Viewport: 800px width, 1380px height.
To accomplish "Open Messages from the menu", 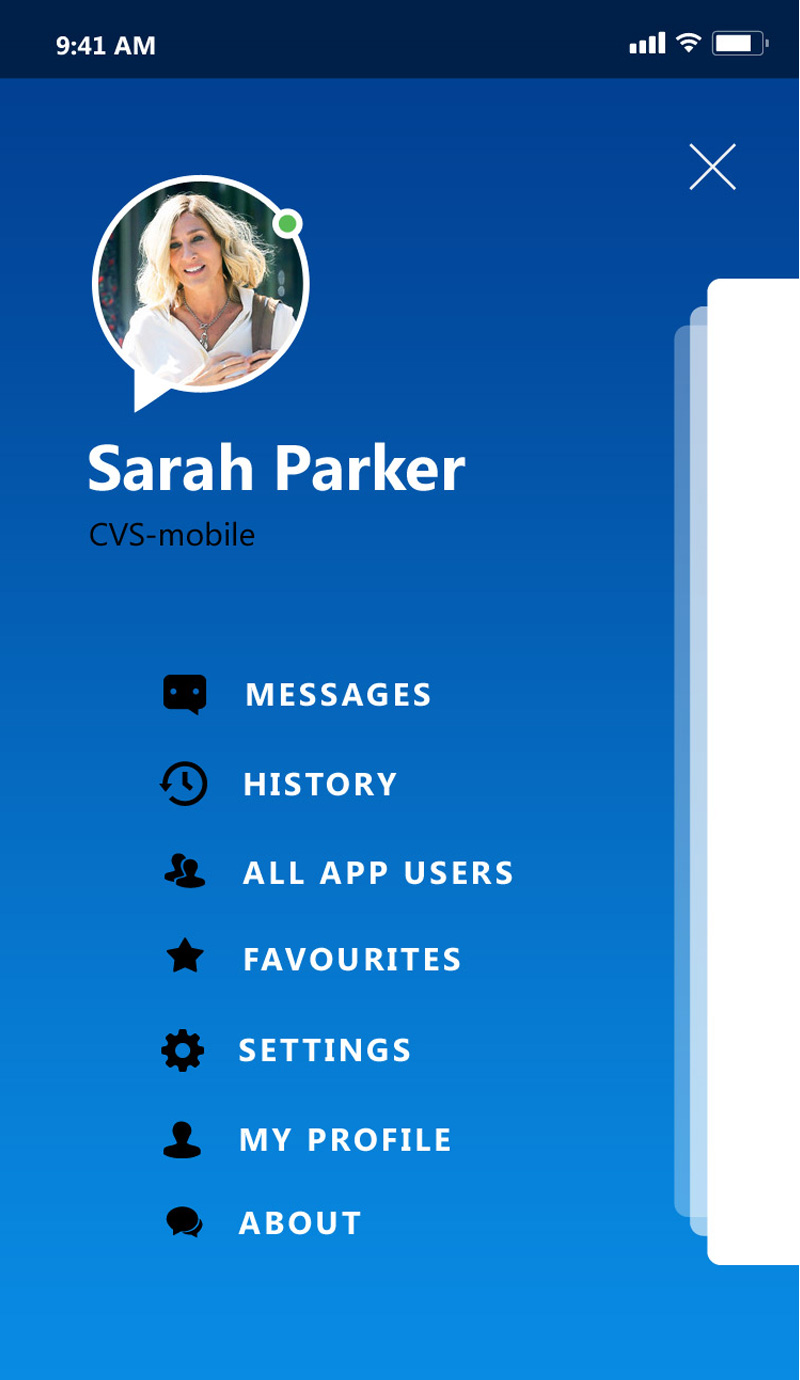I will pyautogui.click(x=338, y=694).
